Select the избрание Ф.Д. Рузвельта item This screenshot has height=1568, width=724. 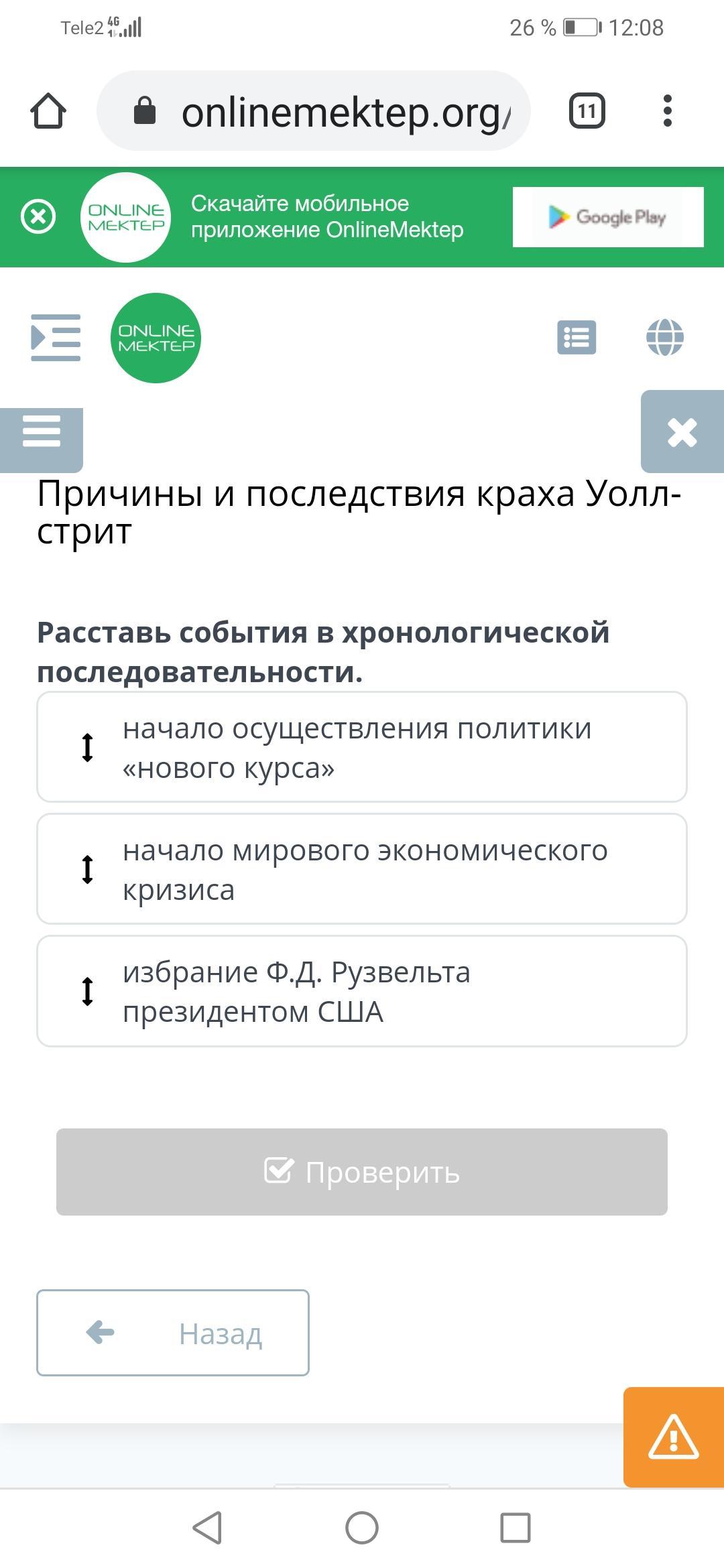(362, 991)
